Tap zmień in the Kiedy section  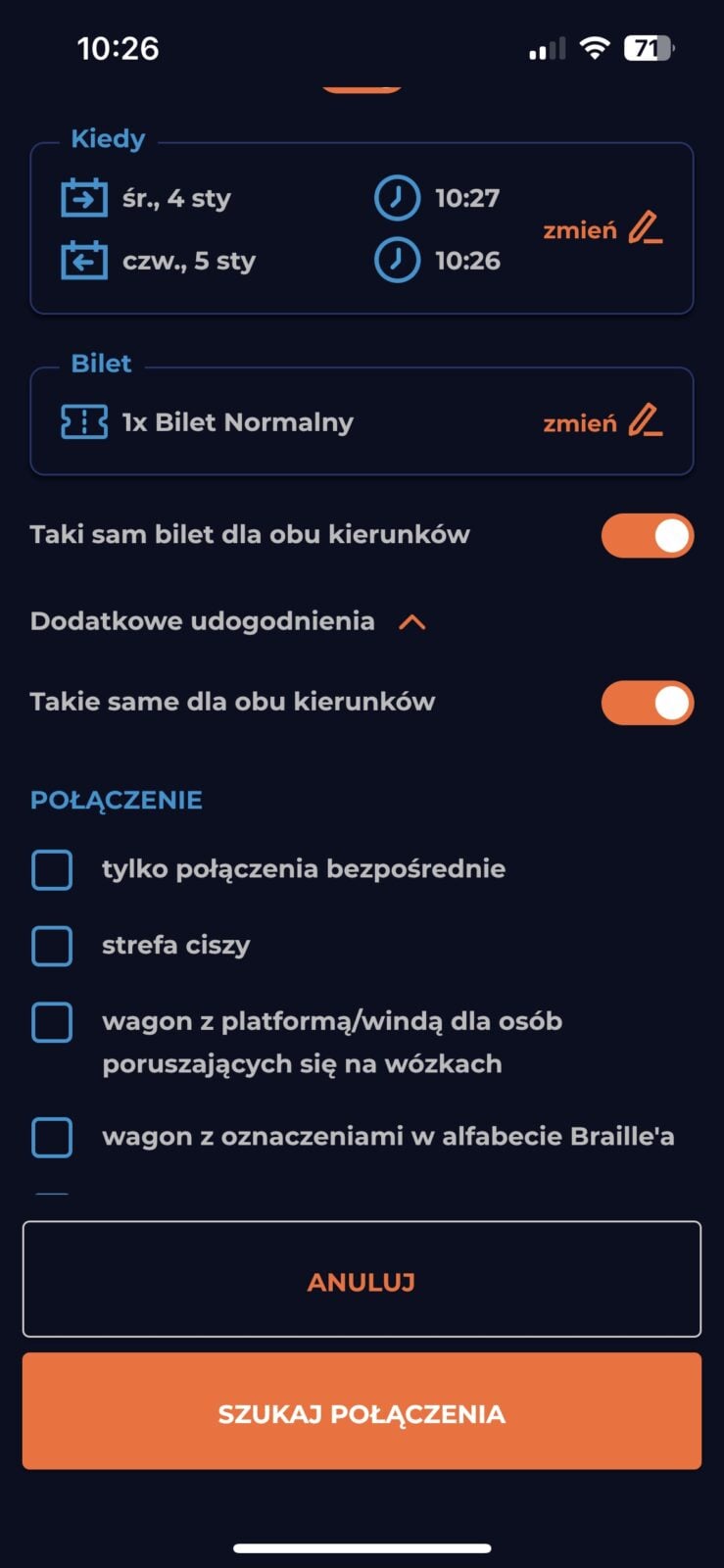click(603, 229)
